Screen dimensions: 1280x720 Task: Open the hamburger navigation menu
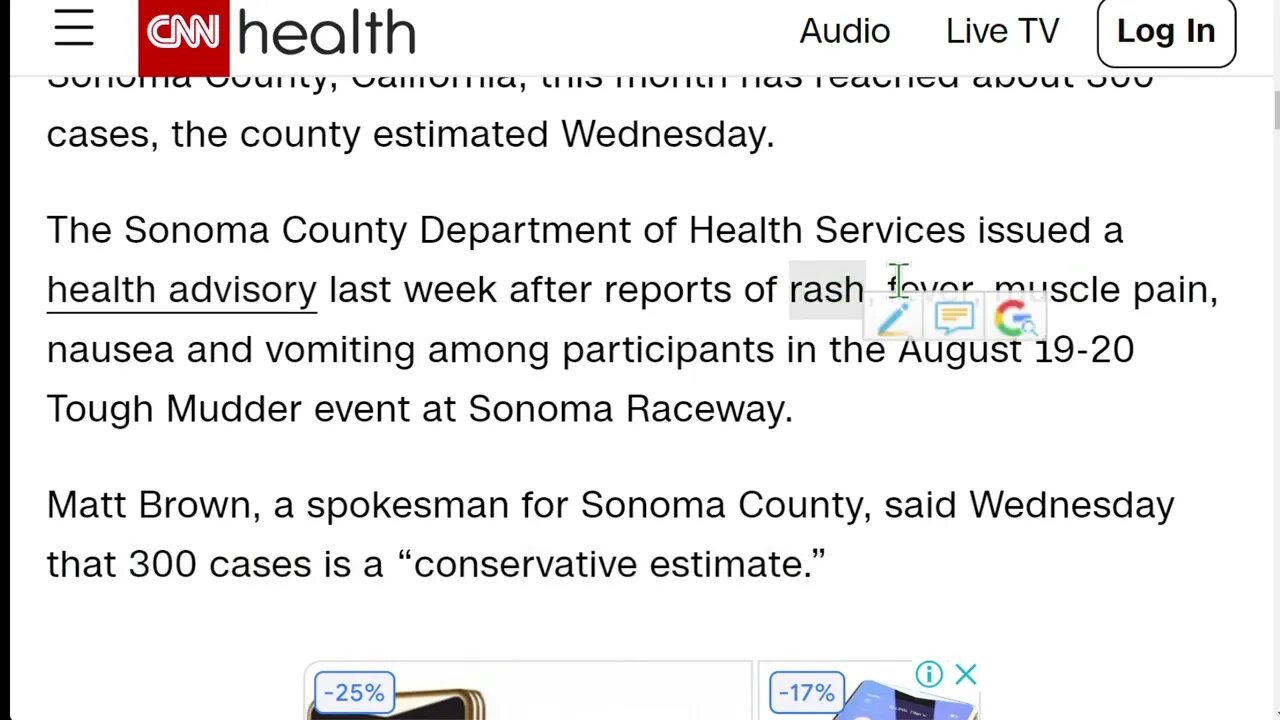coord(74,30)
